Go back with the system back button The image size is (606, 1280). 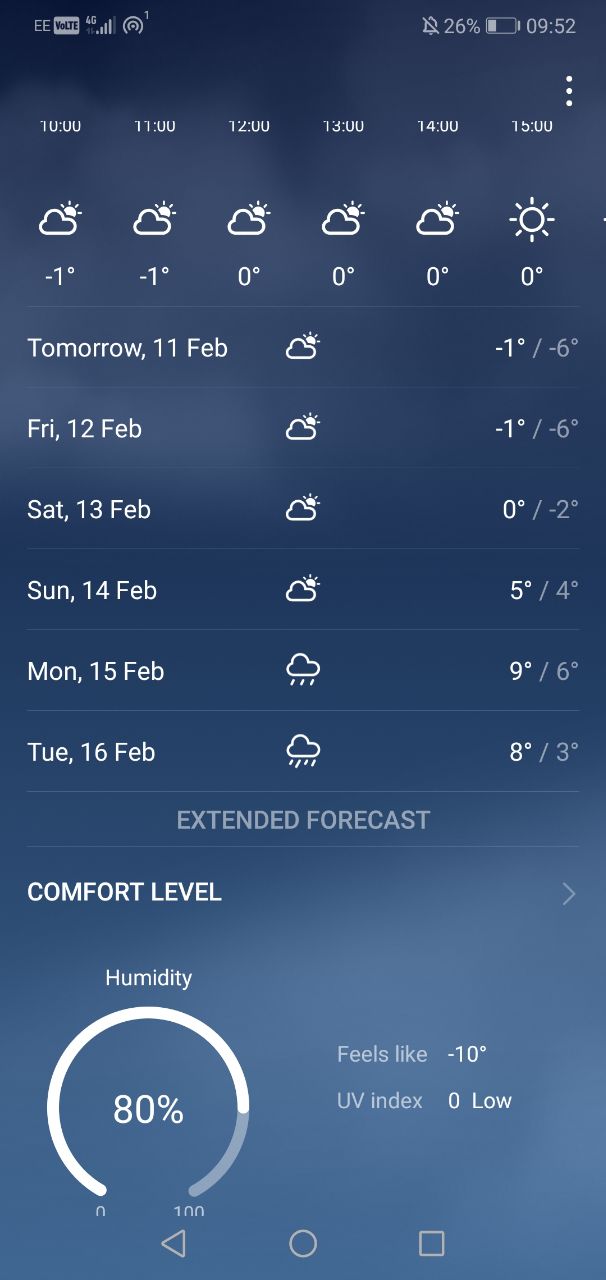(x=173, y=1243)
